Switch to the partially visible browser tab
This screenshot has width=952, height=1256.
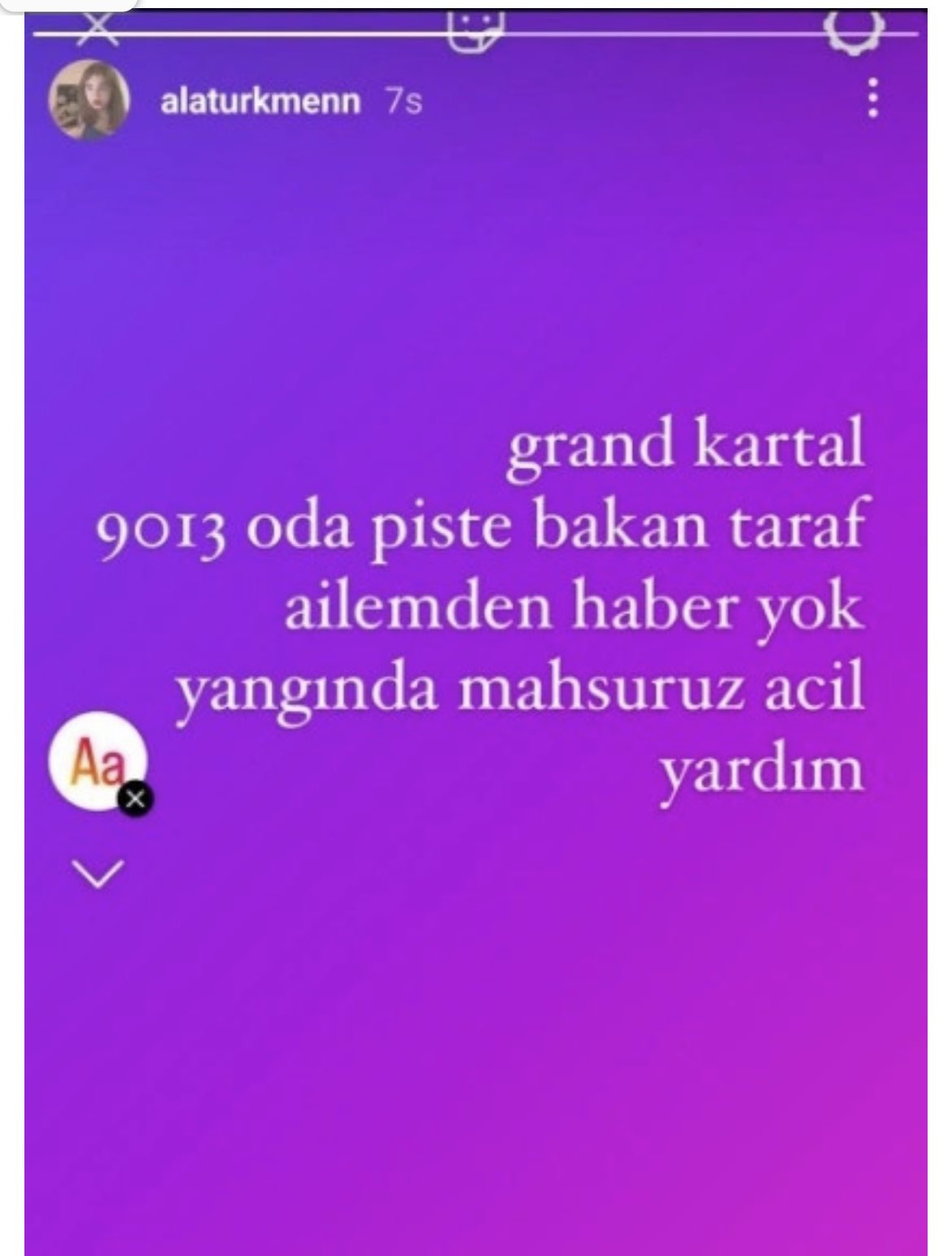(x=65, y=8)
